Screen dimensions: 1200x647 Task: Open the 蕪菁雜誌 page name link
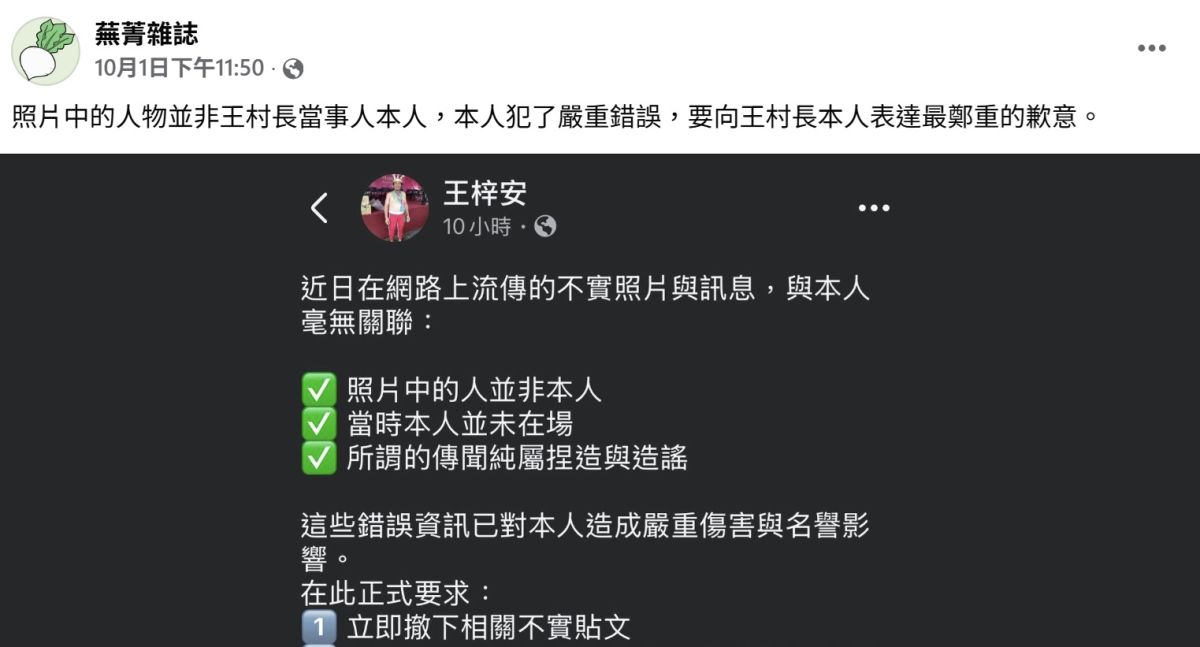(x=146, y=34)
